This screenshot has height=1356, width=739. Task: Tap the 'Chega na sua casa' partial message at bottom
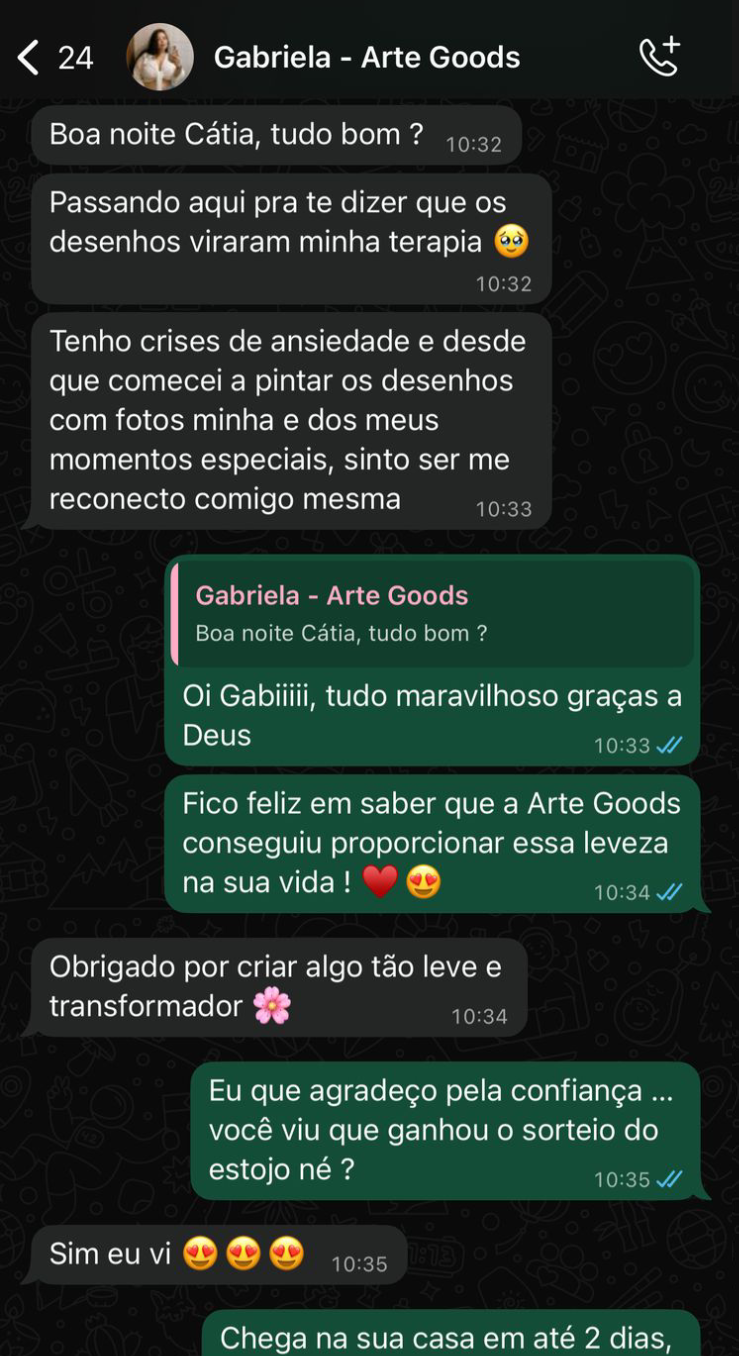click(450, 1337)
